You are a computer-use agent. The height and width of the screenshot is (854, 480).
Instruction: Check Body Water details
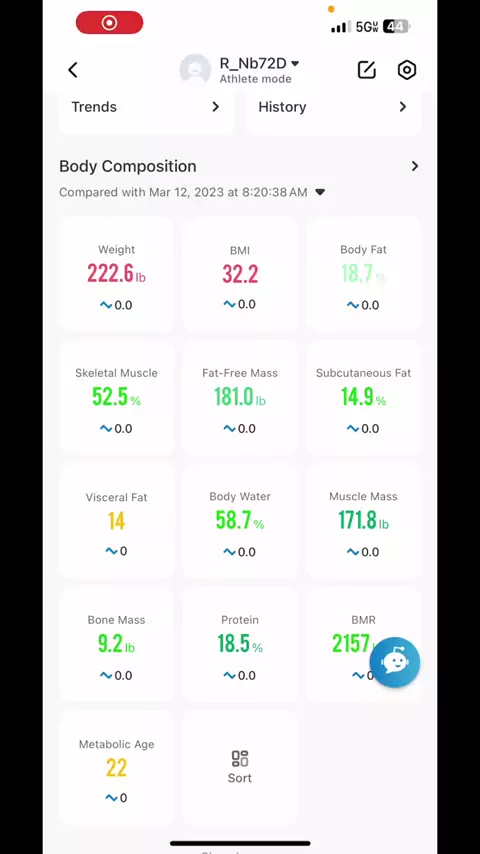pyautogui.click(x=240, y=521)
